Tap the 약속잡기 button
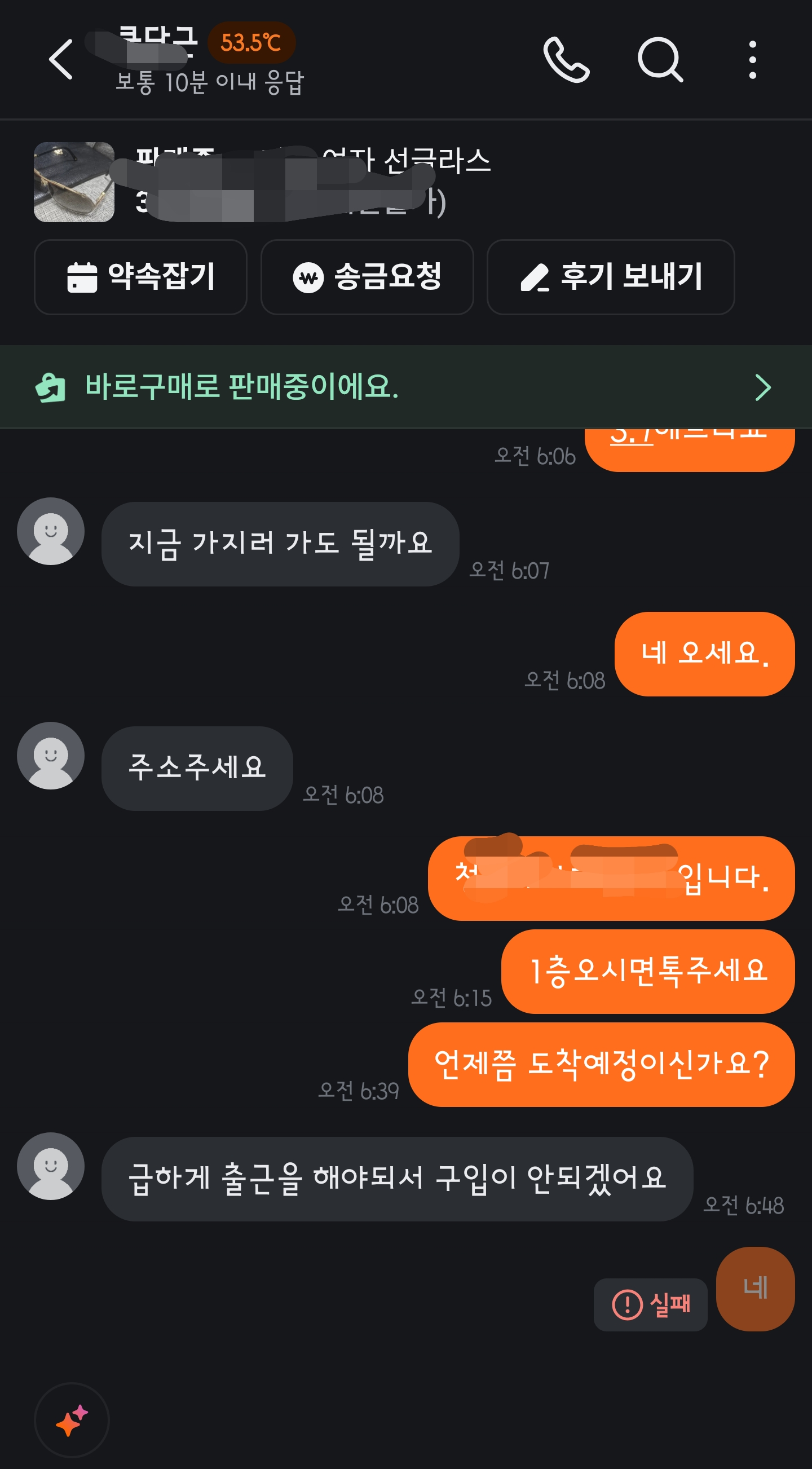Image resolution: width=812 pixels, height=1469 pixels. click(x=140, y=277)
